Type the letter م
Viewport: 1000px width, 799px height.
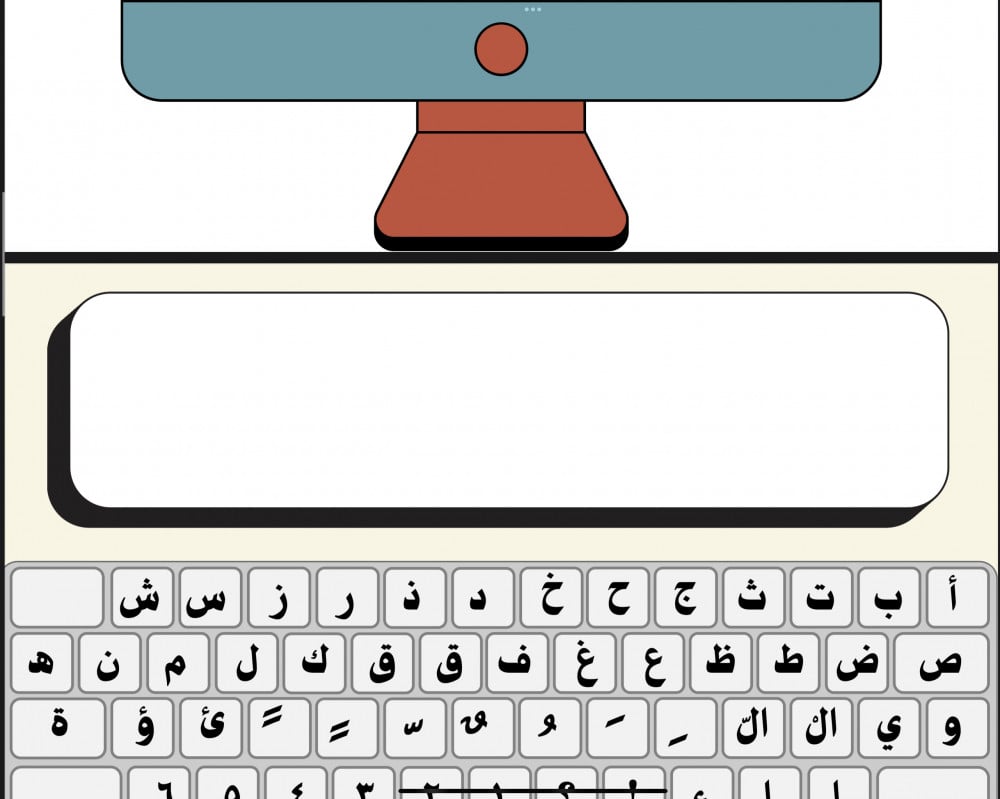[x=177, y=663]
